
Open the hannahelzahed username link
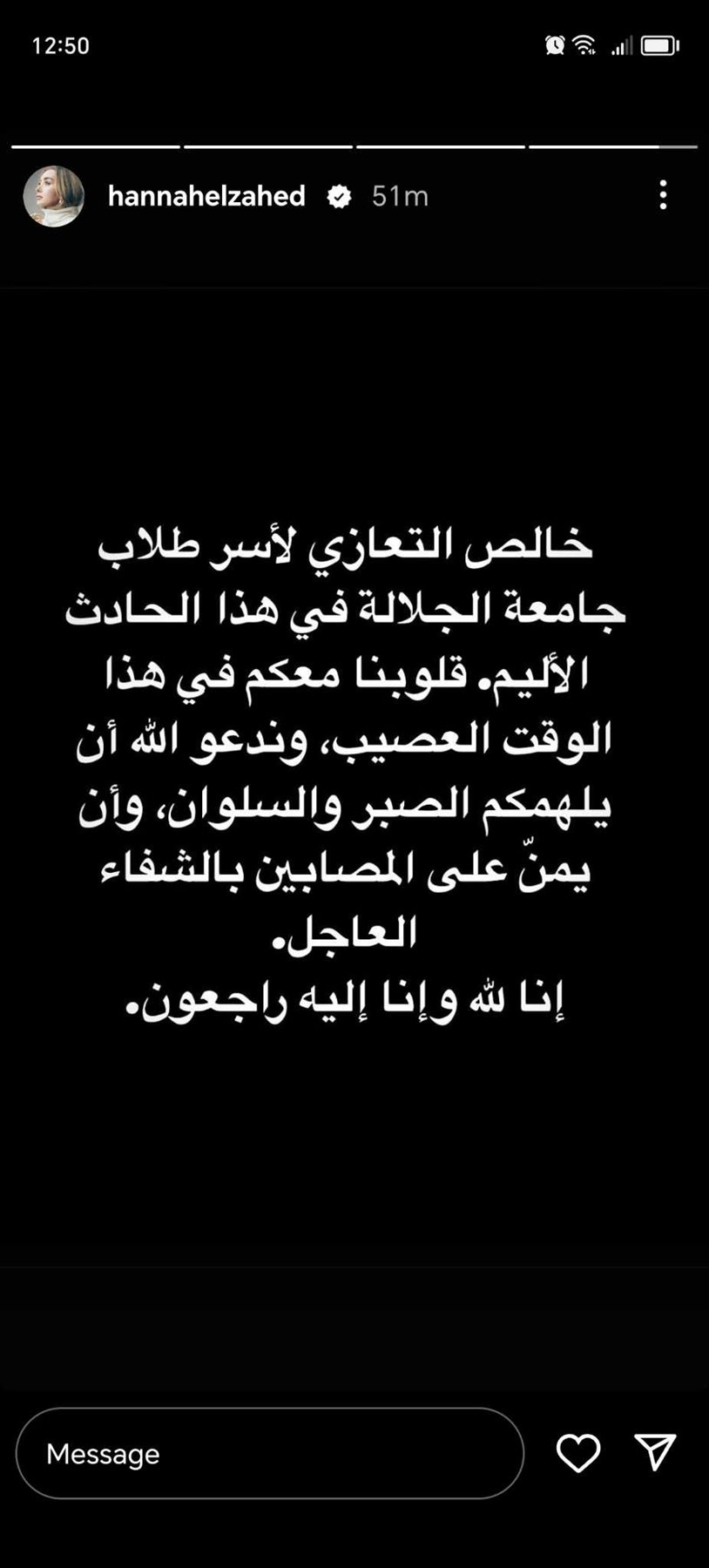(x=206, y=196)
